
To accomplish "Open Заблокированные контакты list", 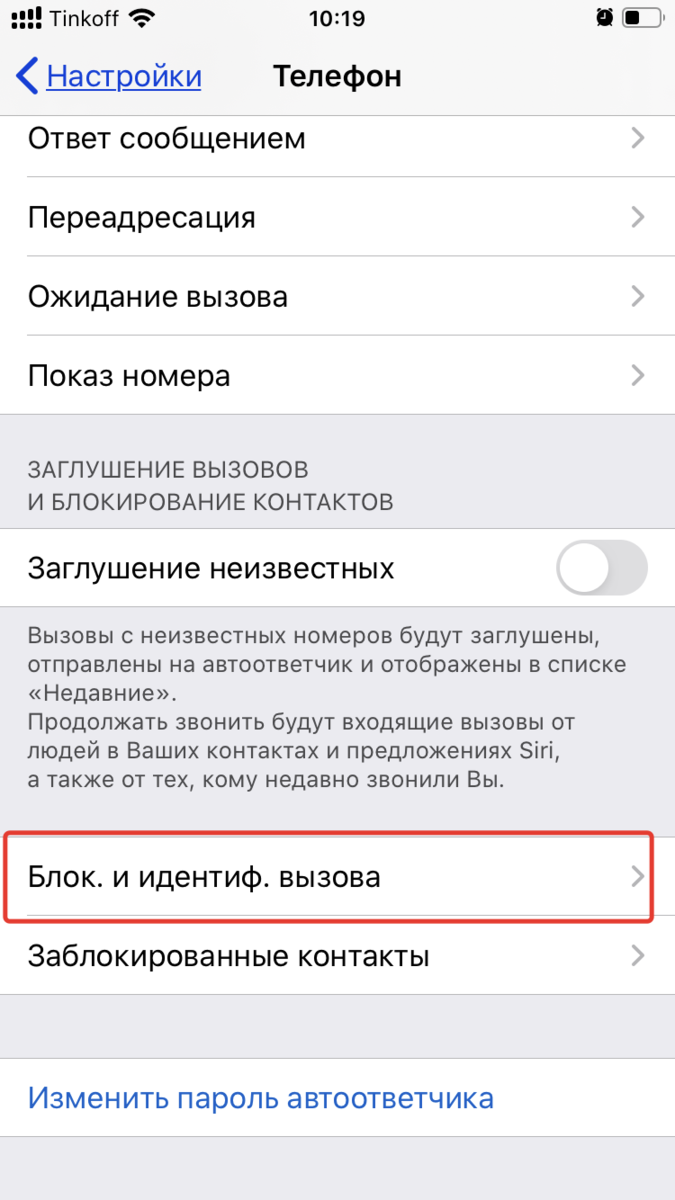I will pos(337,956).
